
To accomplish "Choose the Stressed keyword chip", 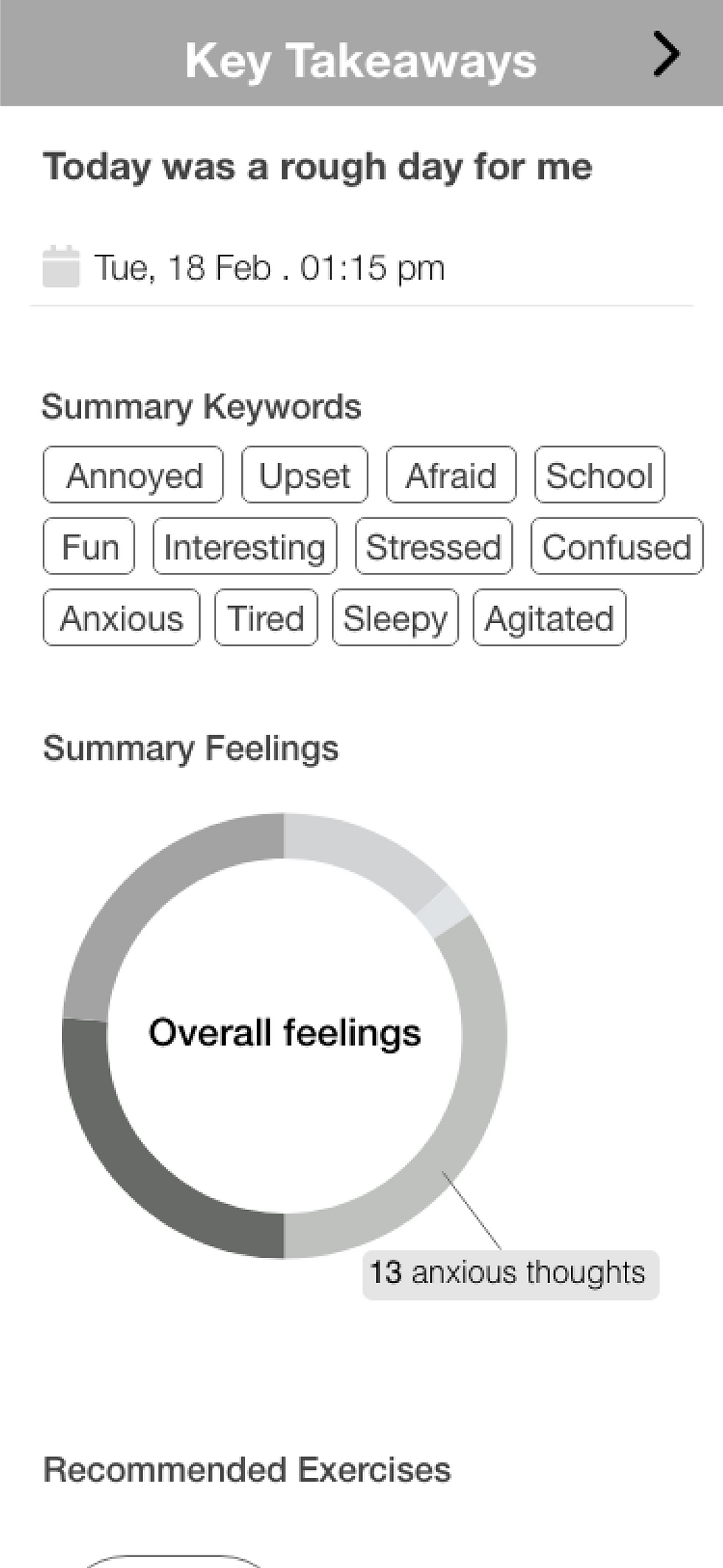I will [x=434, y=546].
